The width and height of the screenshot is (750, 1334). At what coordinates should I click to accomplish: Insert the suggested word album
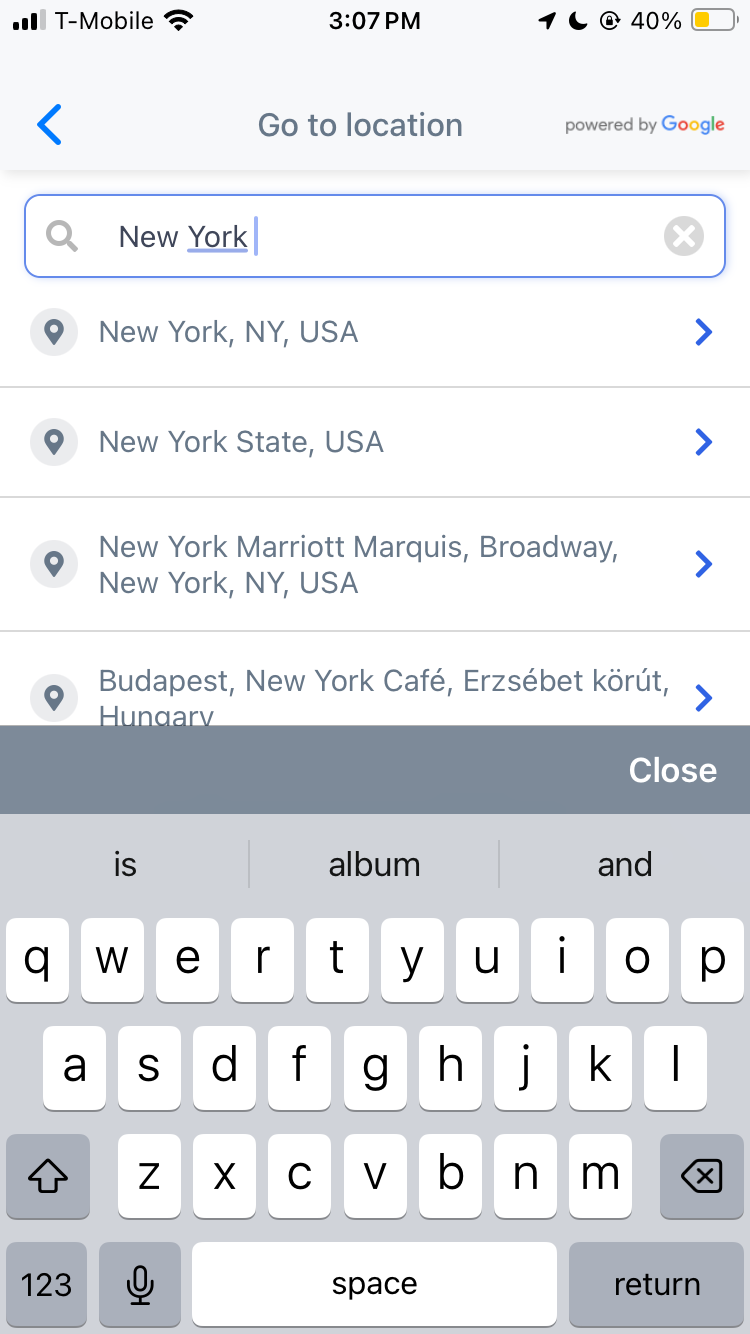(x=374, y=864)
